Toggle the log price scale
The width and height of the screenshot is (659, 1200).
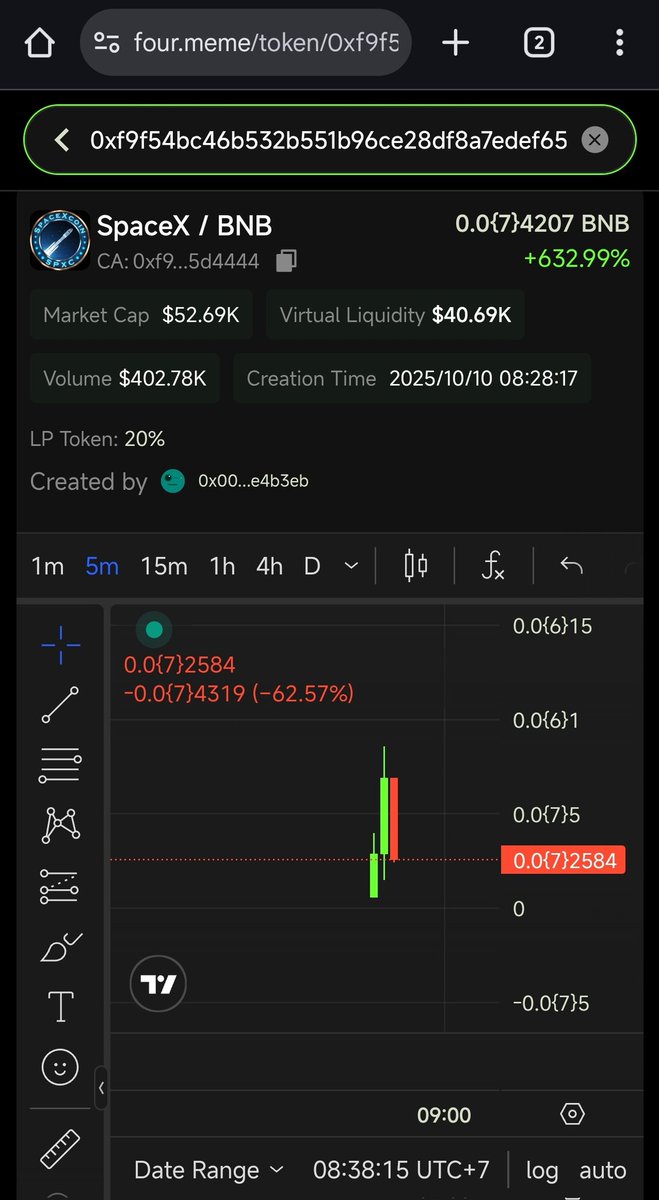pos(542,1170)
